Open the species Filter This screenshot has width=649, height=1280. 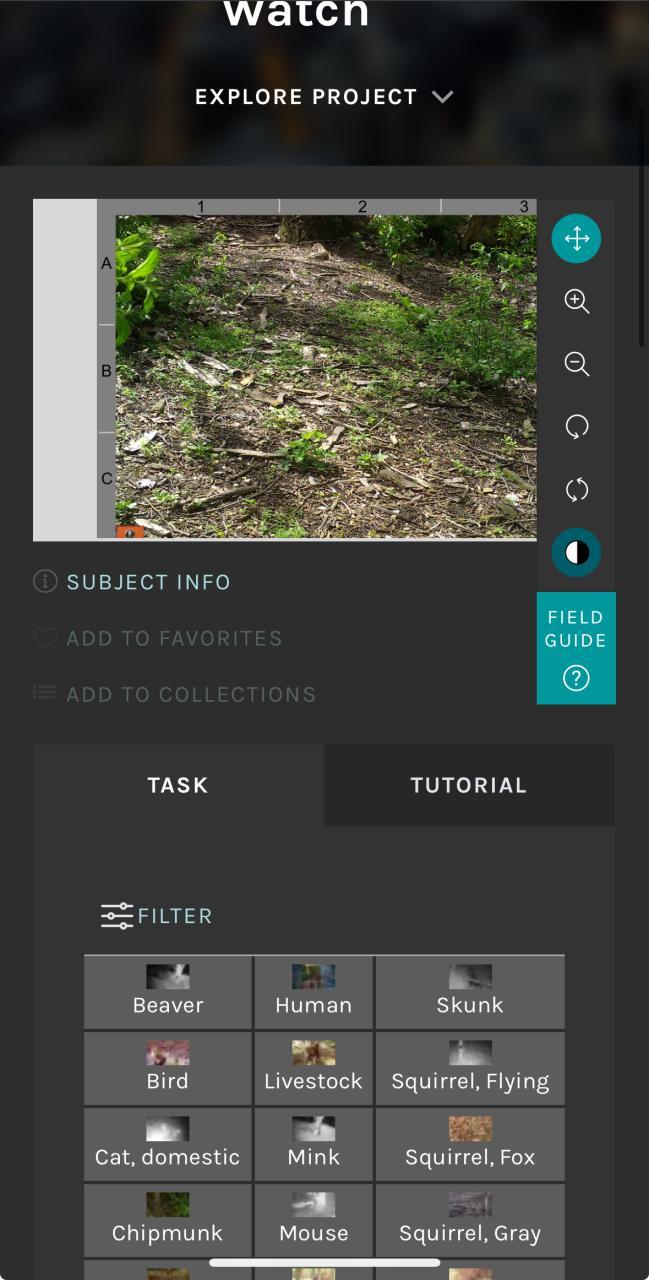[157, 916]
